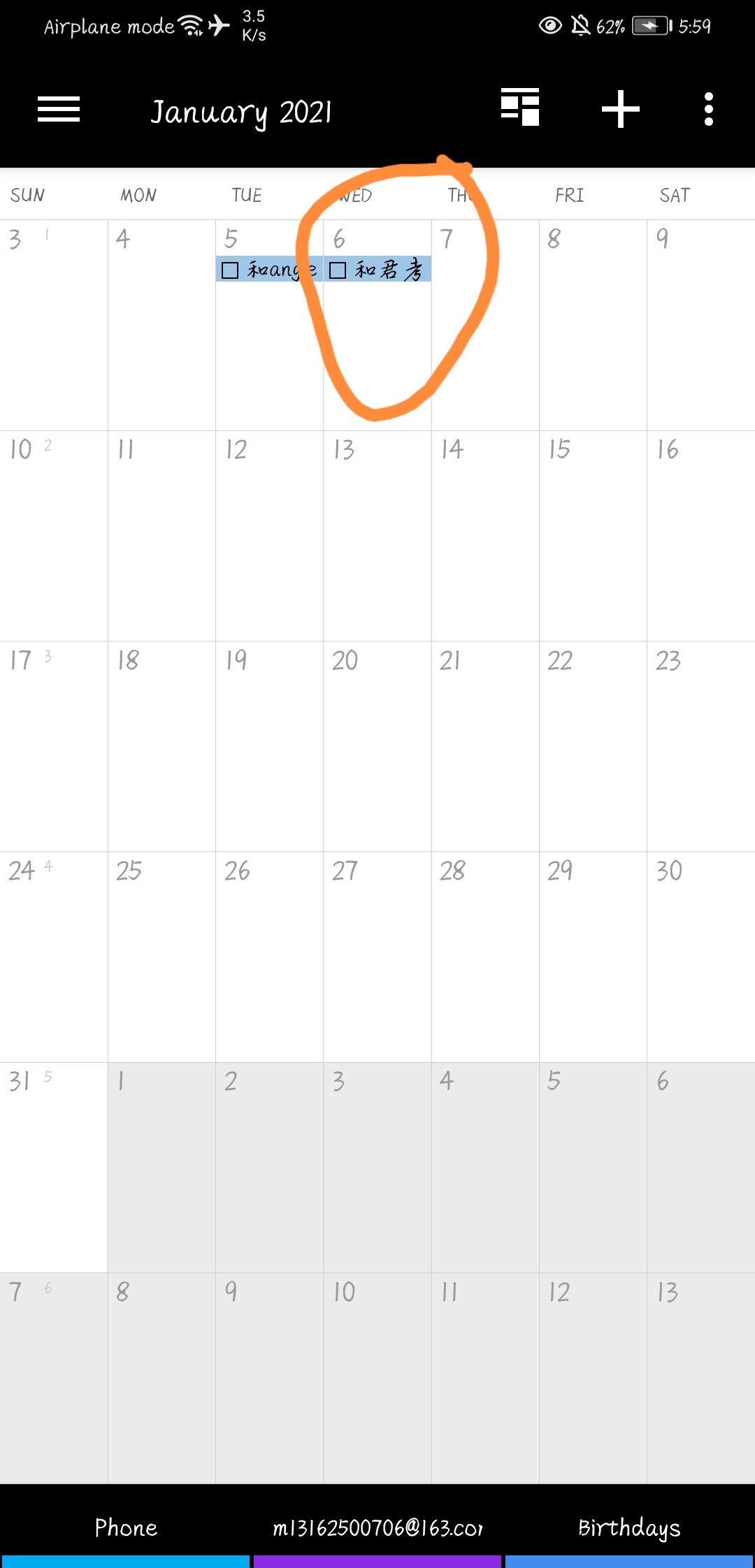Image resolution: width=755 pixels, height=1568 pixels.
Task: Toggle the m13162500706@163.com calendar
Action: click(377, 1527)
